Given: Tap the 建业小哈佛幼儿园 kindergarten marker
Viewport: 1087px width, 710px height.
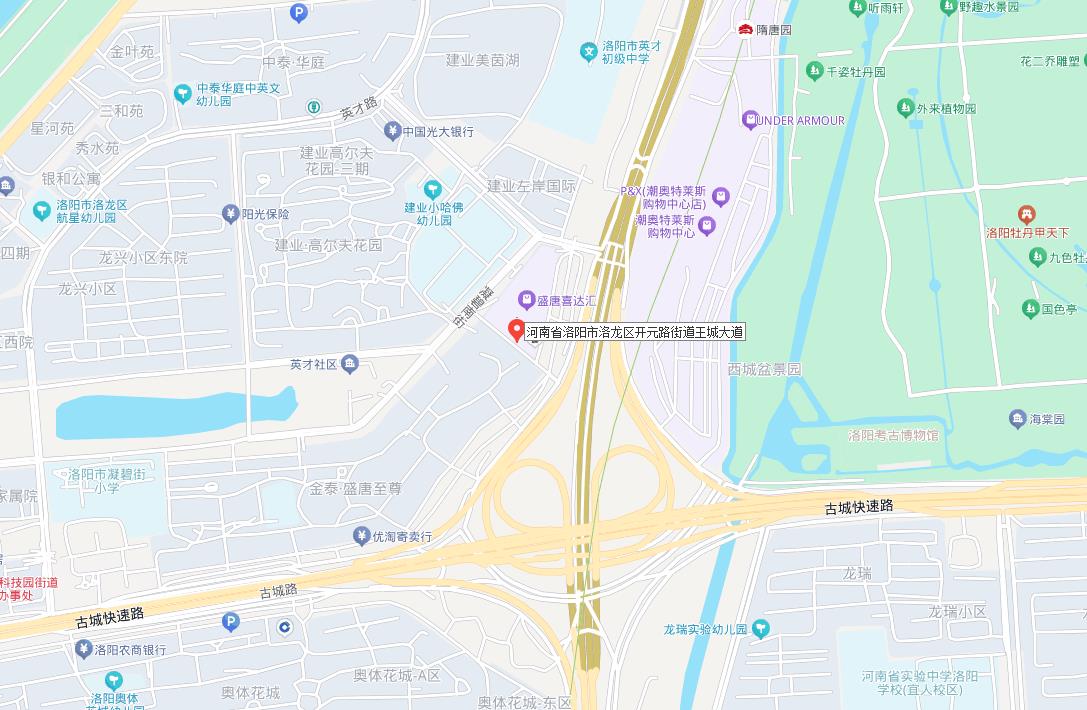Looking at the screenshot, I should 432,189.
